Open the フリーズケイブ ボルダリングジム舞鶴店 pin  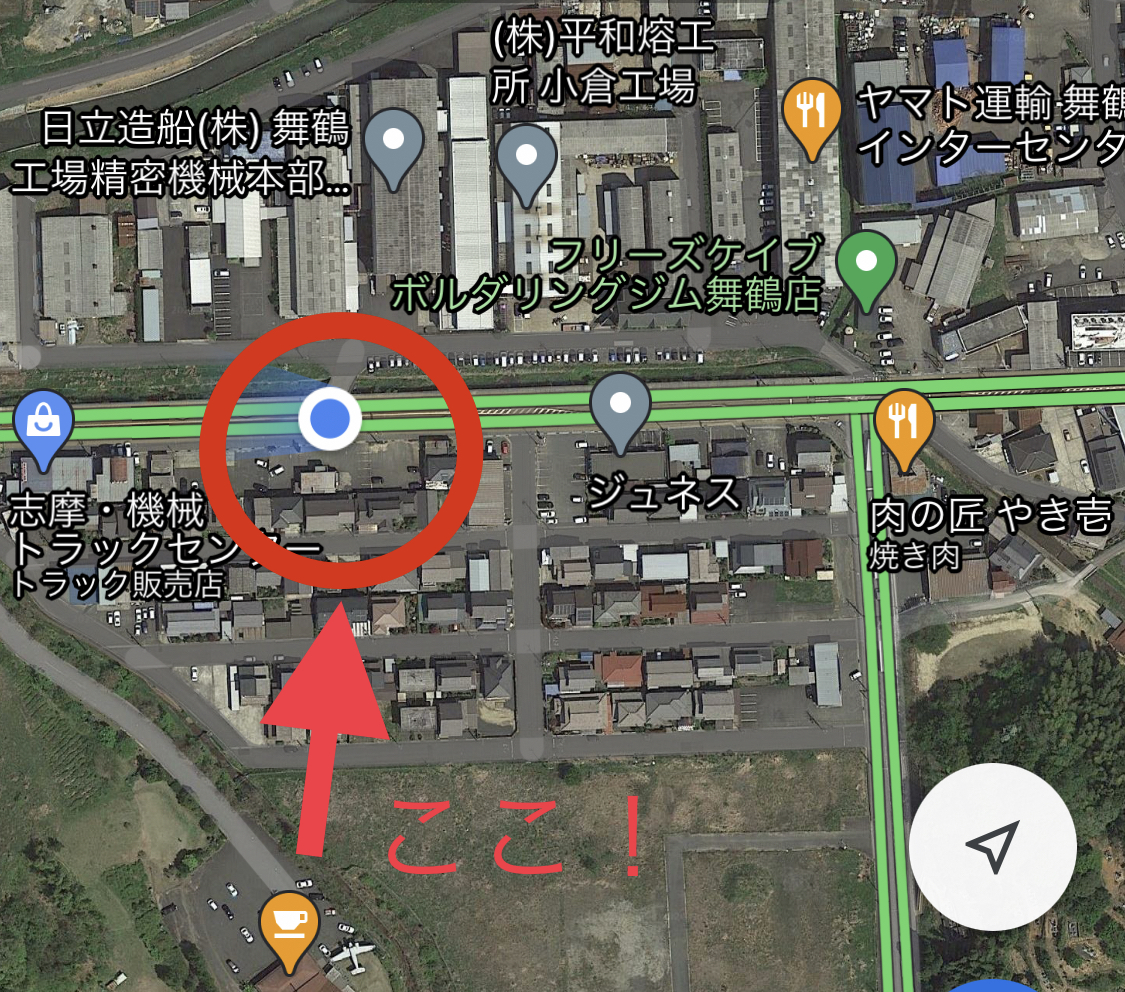[867, 263]
